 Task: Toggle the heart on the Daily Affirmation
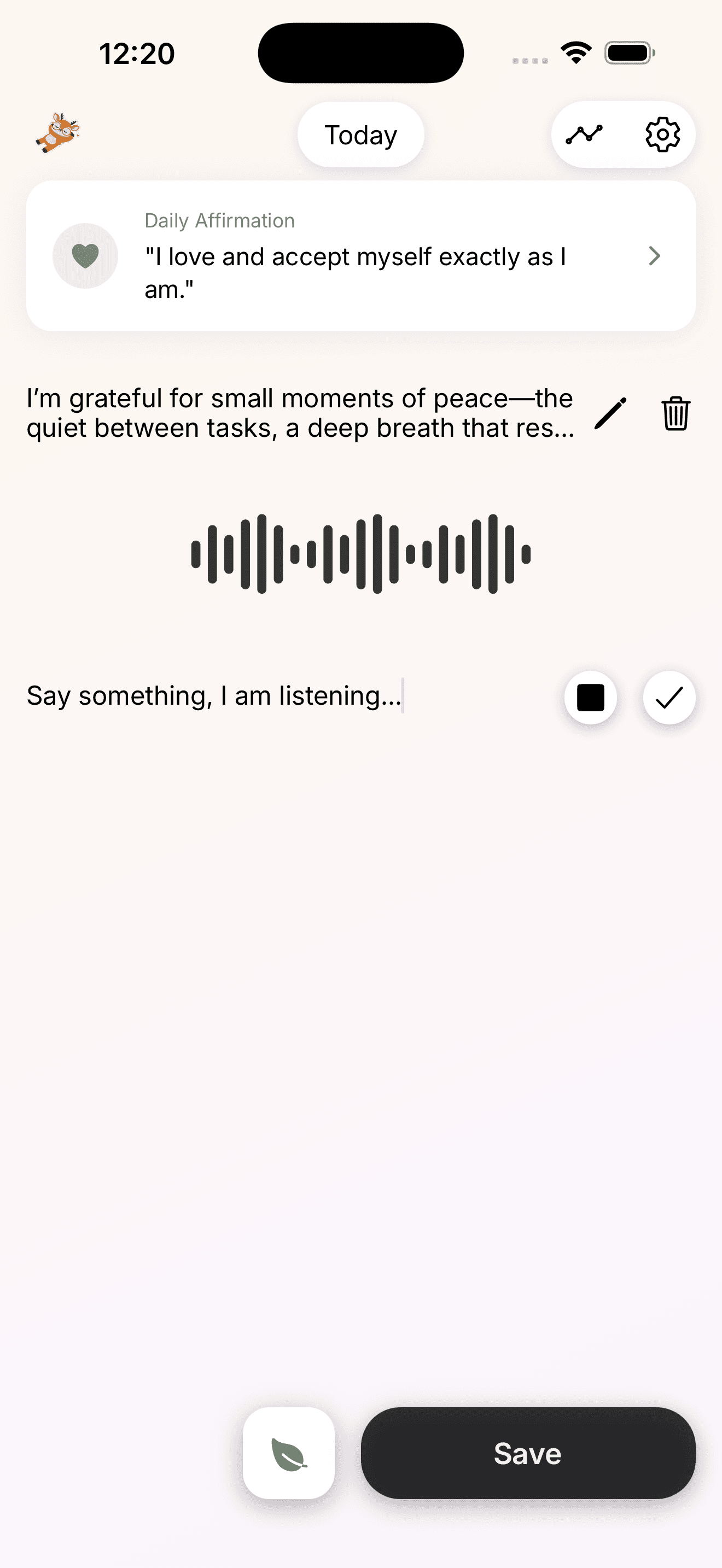[x=85, y=256]
